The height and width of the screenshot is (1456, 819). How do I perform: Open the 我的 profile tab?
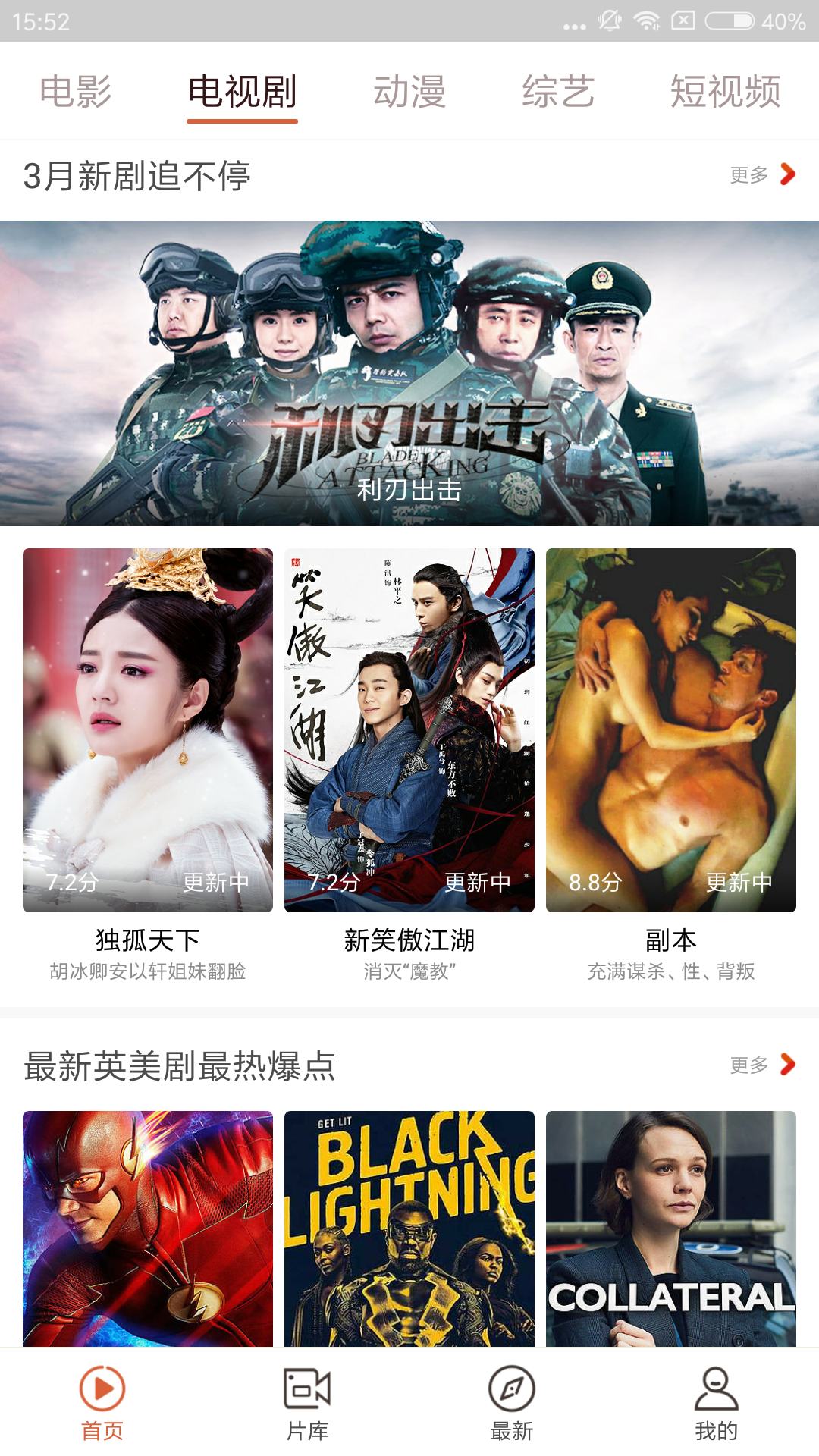coord(717,1402)
